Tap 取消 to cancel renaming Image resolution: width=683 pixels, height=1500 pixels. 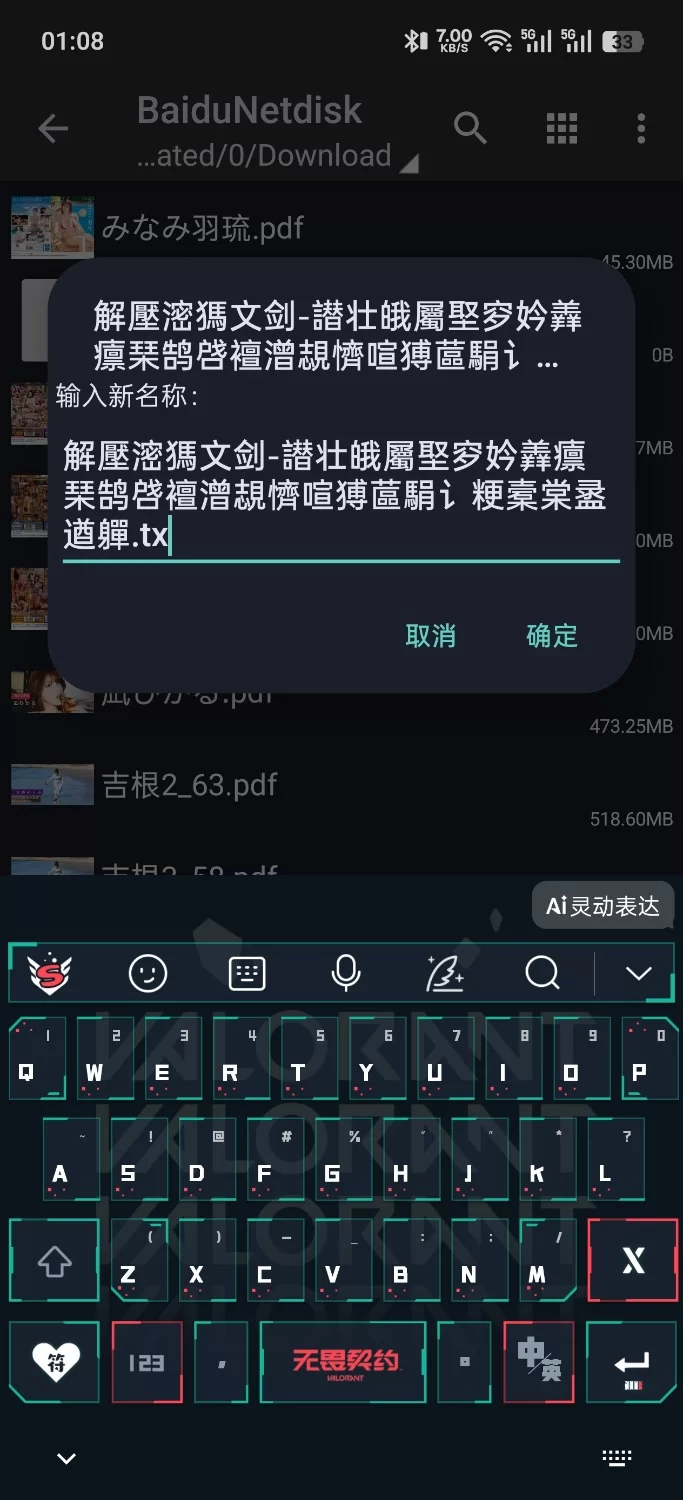pos(431,635)
